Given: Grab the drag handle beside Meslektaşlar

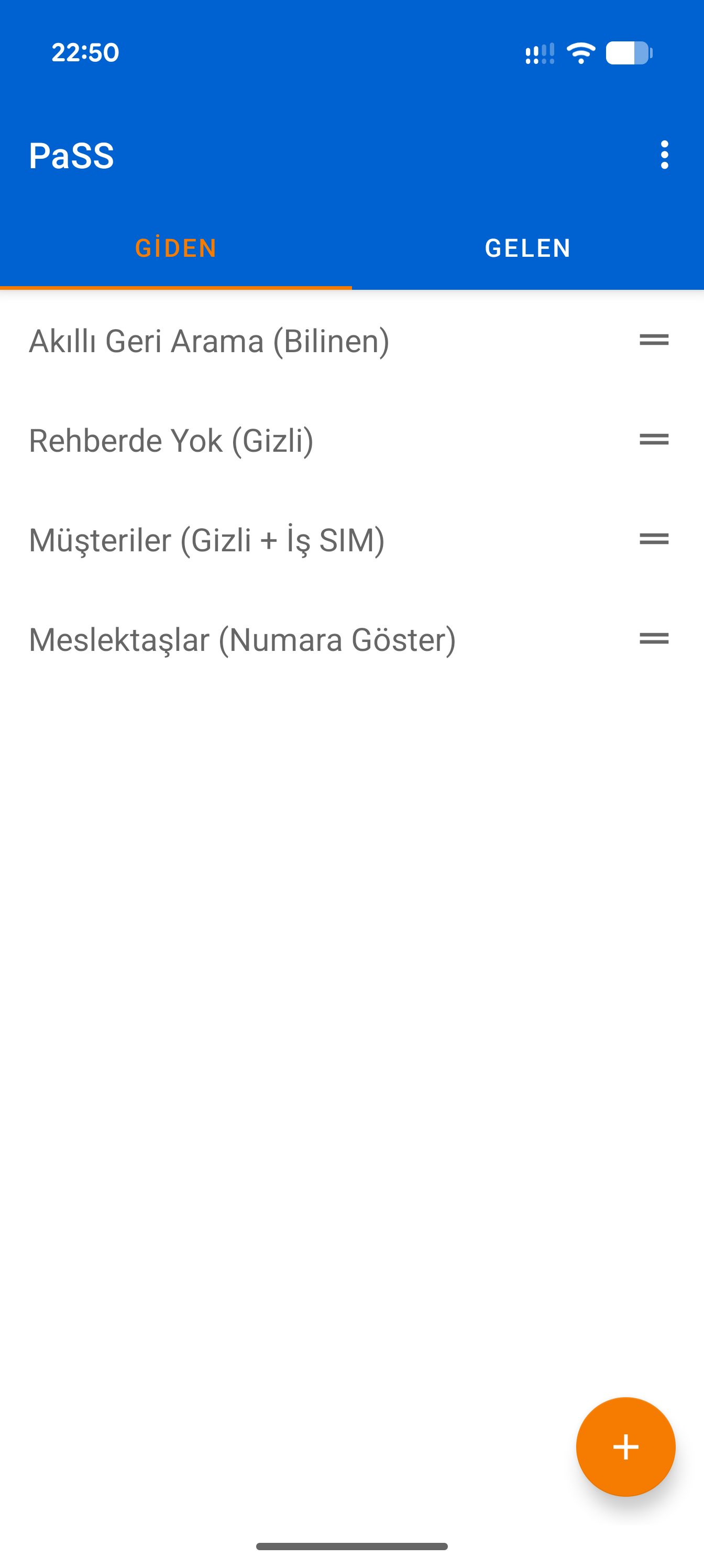Looking at the screenshot, I should click(x=654, y=638).
